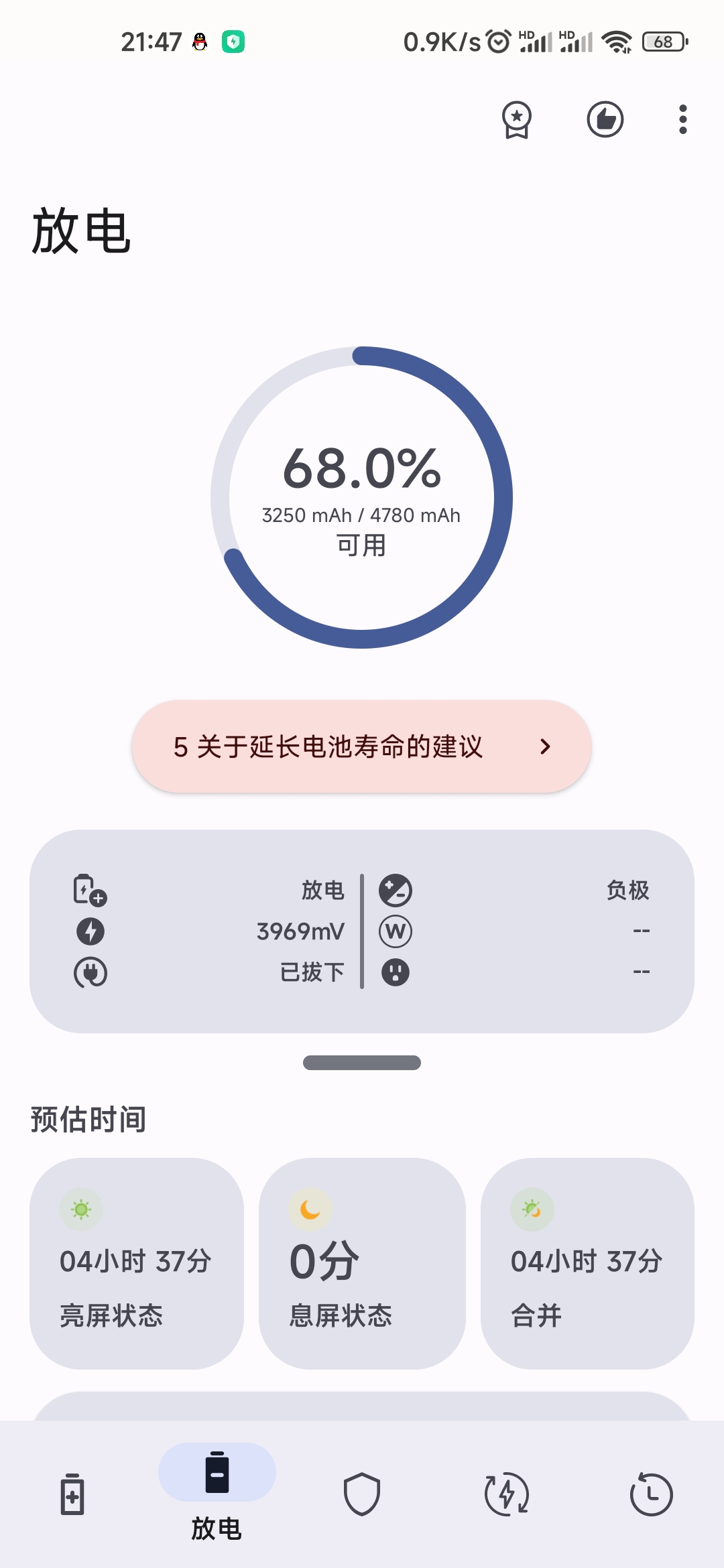The height and width of the screenshot is (1568, 724).
Task: Open the 合并 estimated time card
Action: coord(587,1263)
